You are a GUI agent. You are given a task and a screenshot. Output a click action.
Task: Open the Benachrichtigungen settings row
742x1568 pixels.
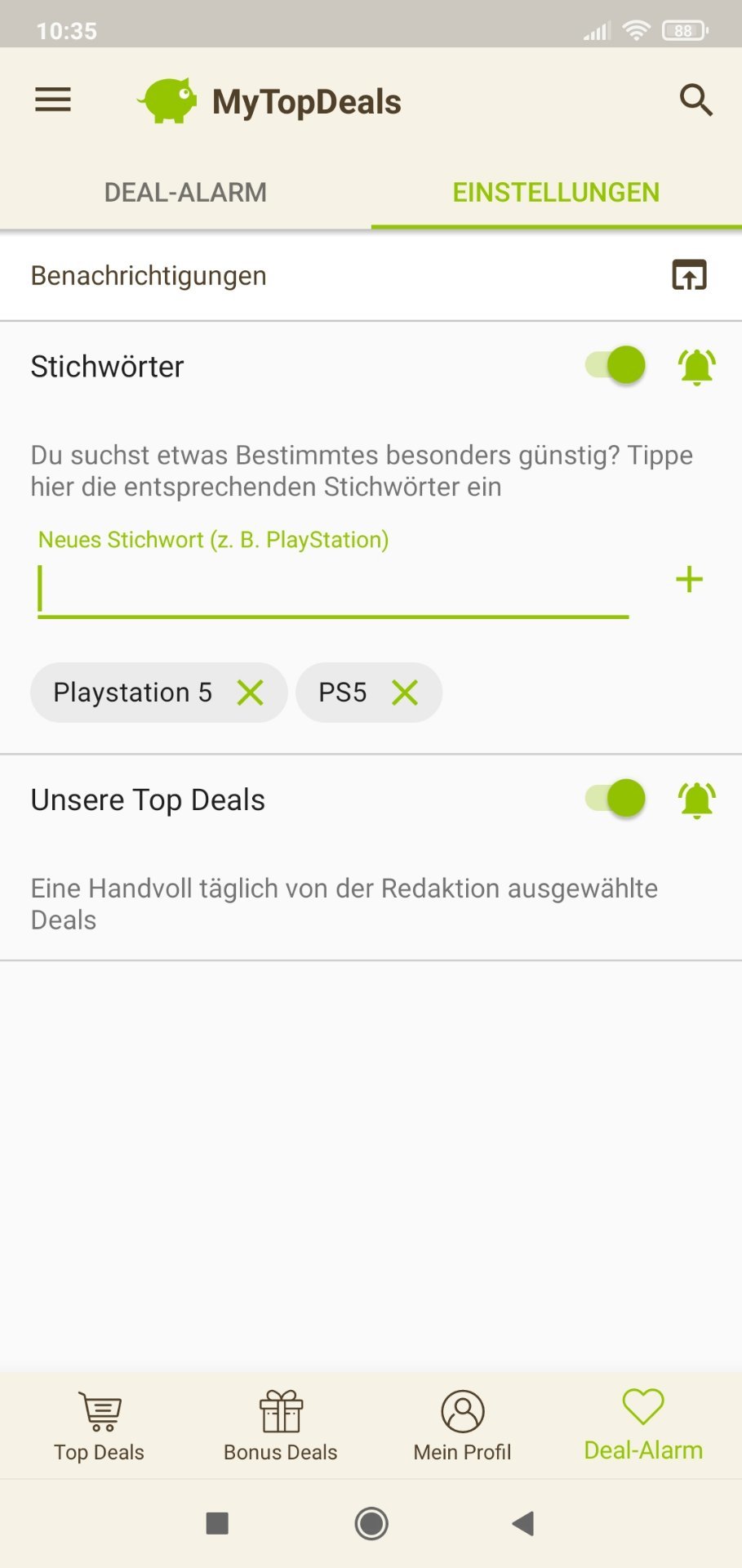(371, 276)
